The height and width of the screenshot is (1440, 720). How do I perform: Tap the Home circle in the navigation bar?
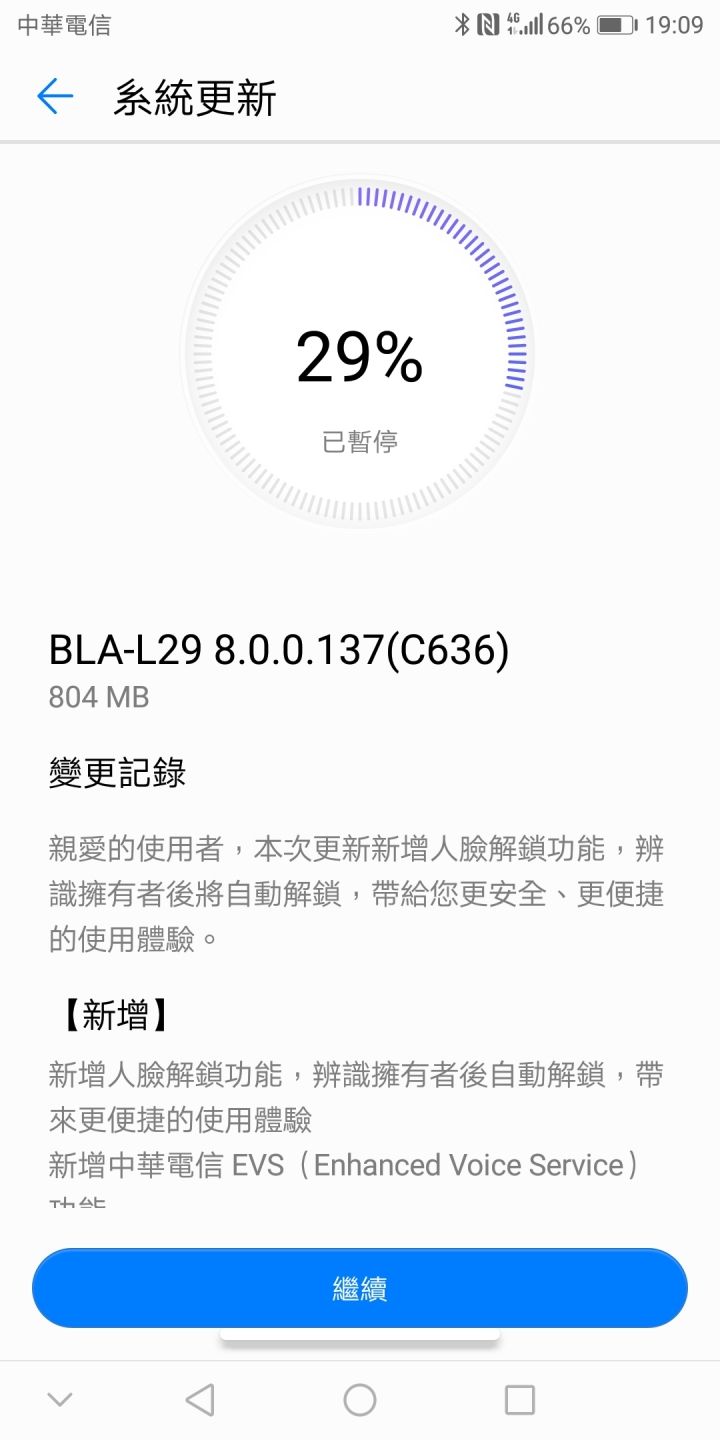[x=360, y=1400]
